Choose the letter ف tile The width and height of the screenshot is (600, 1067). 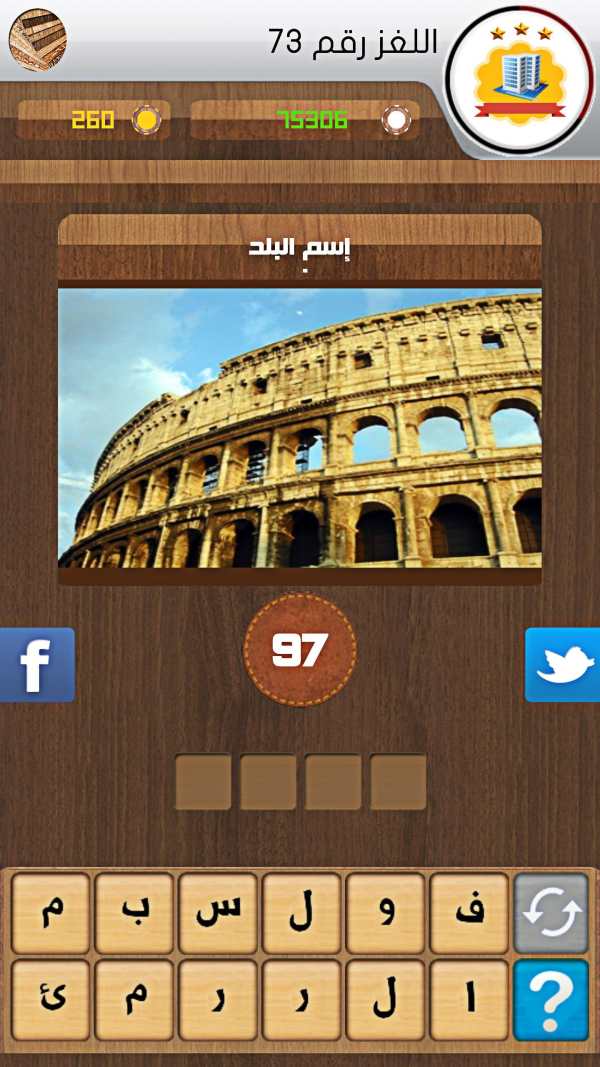coord(469,913)
